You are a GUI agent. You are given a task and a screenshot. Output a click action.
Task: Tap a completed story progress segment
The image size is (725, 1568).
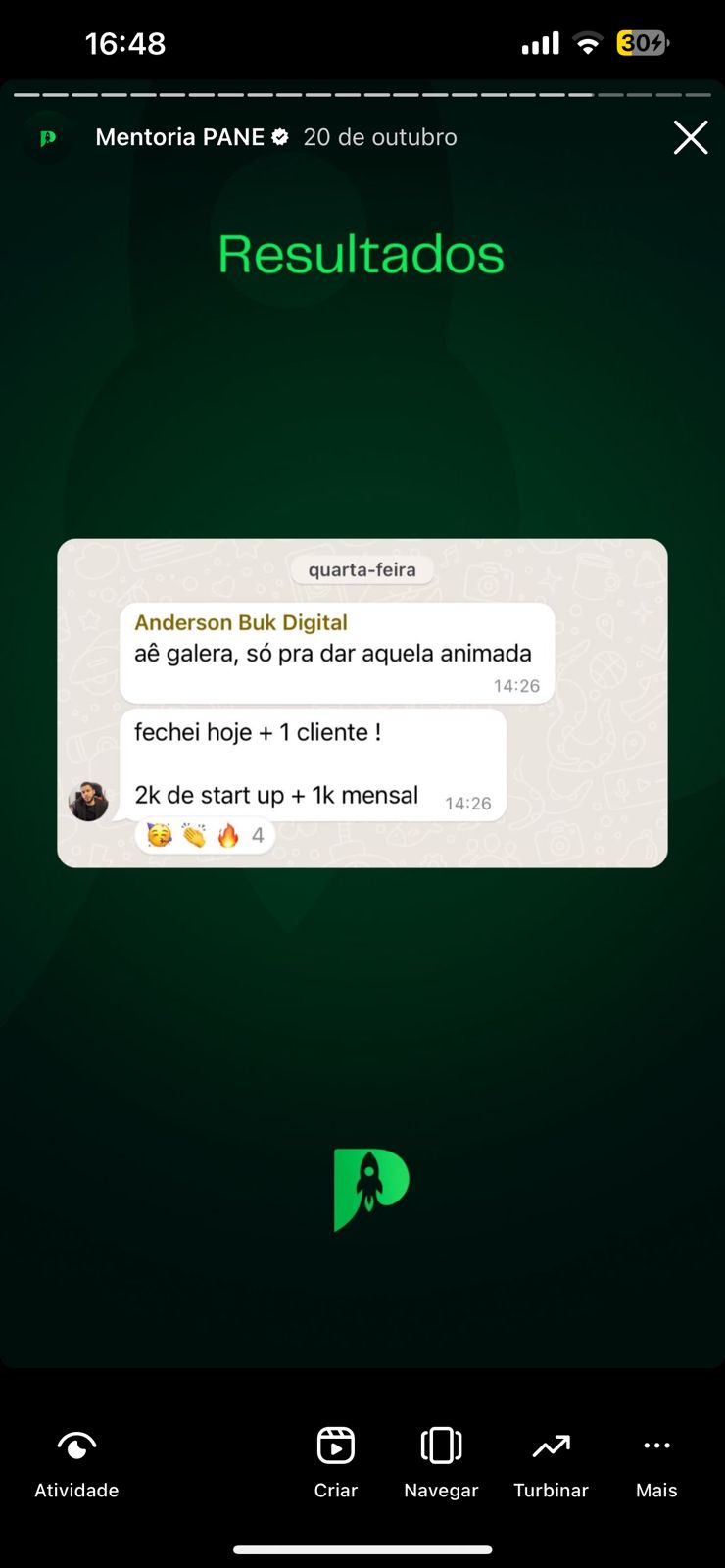tap(98, 95)
